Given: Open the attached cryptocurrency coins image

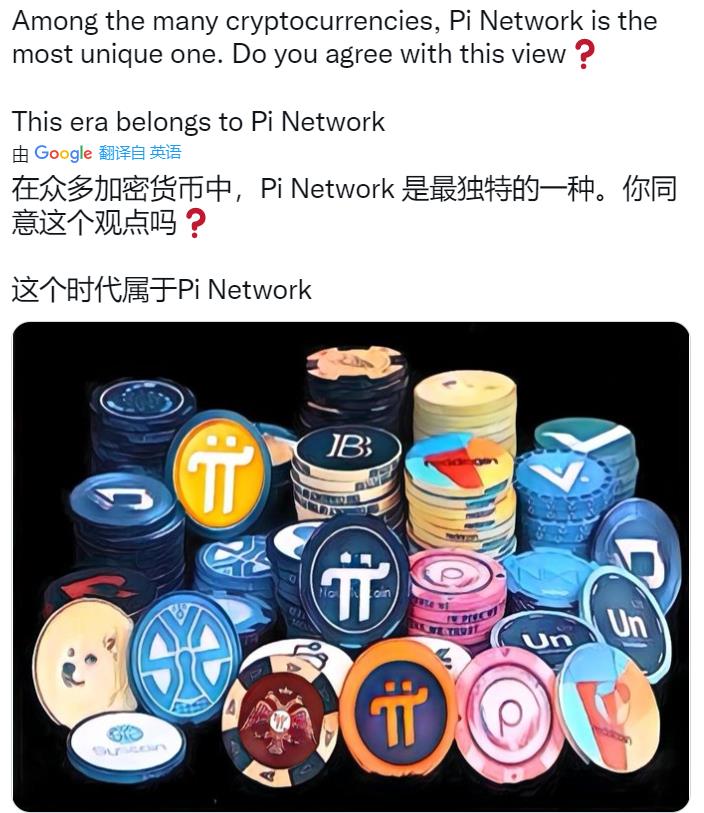Looking at the screenshot, I should [350, 565].
